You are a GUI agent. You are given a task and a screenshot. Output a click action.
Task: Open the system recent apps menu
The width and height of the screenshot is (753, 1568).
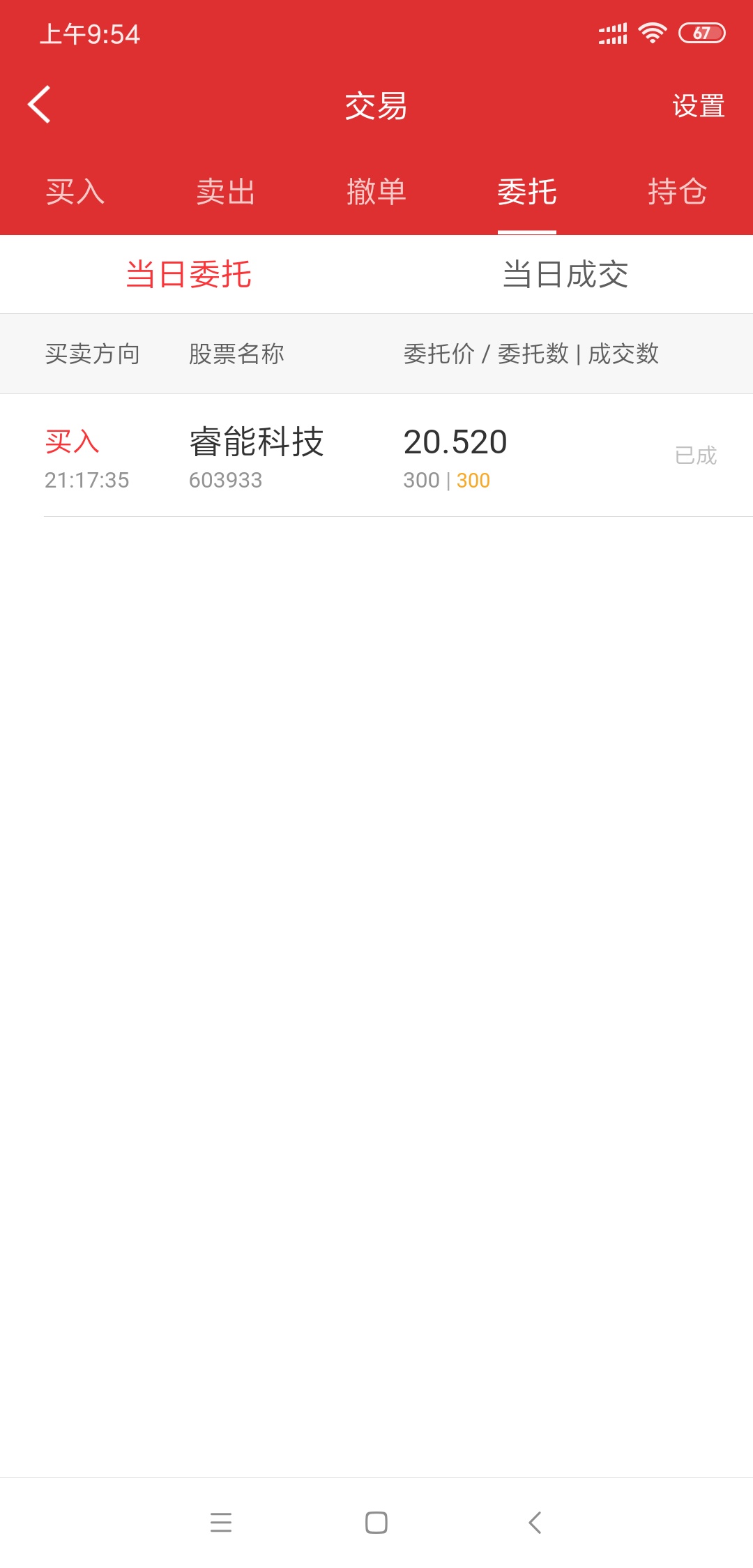click(220, 1522)
